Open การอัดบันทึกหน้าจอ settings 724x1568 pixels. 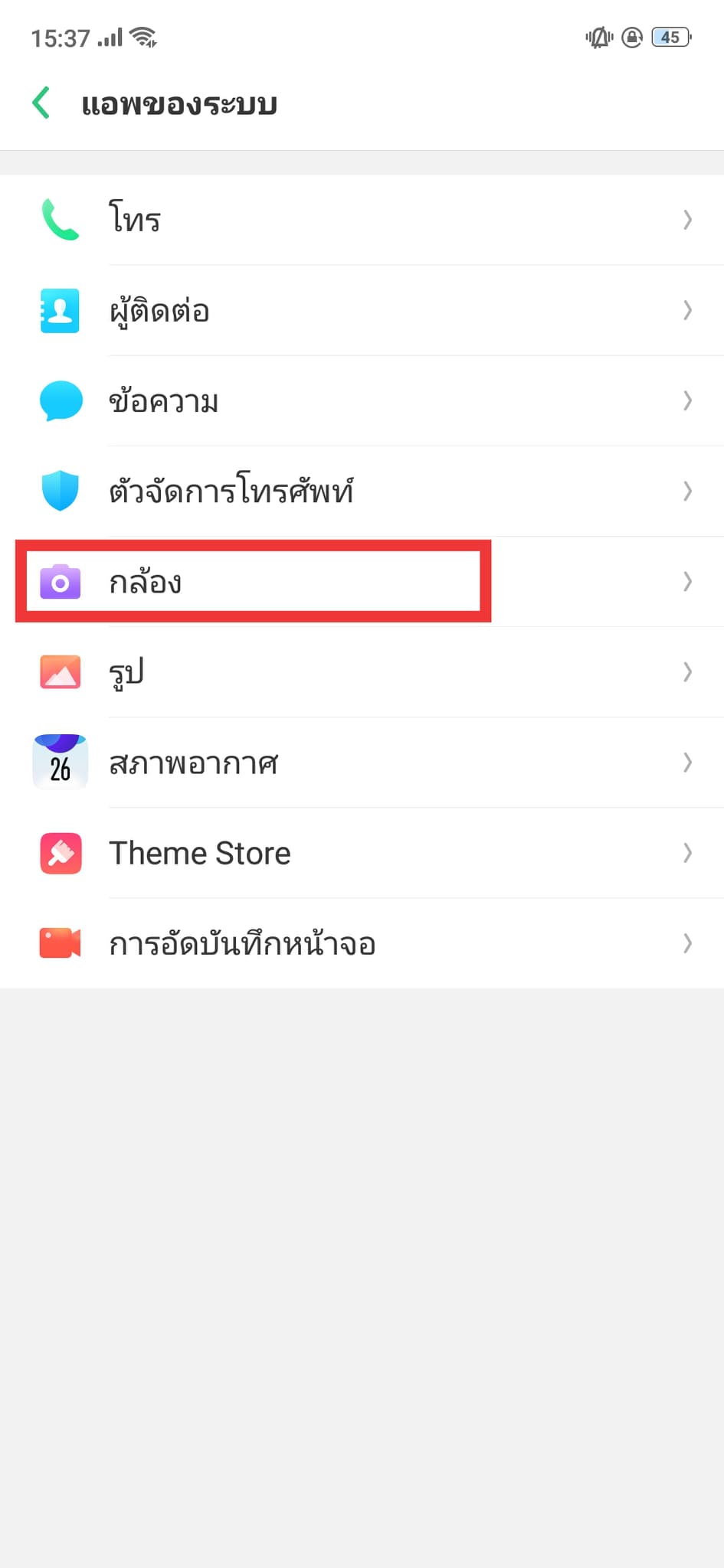tap(362, 943)
